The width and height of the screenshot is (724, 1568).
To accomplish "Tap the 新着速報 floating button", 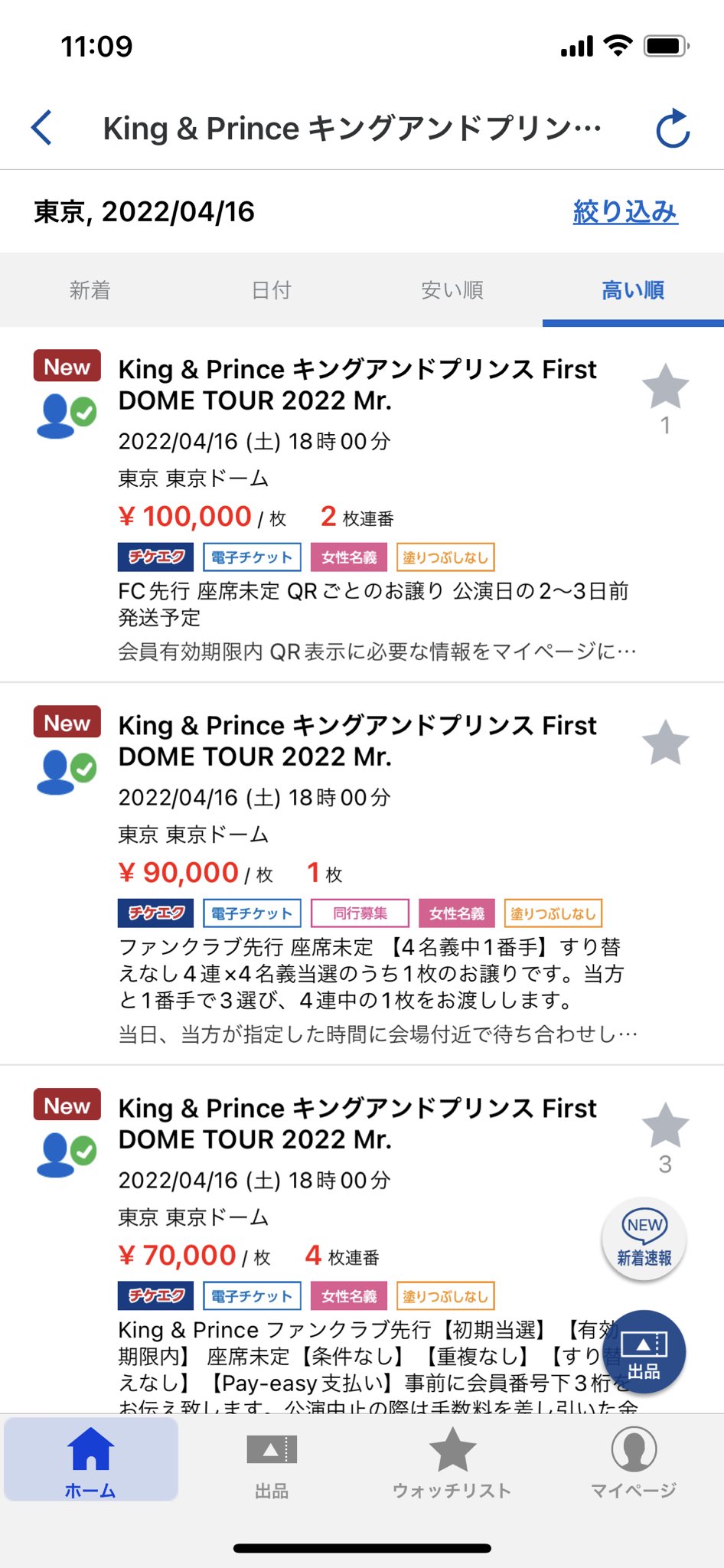I will [x=644, y=1239].
